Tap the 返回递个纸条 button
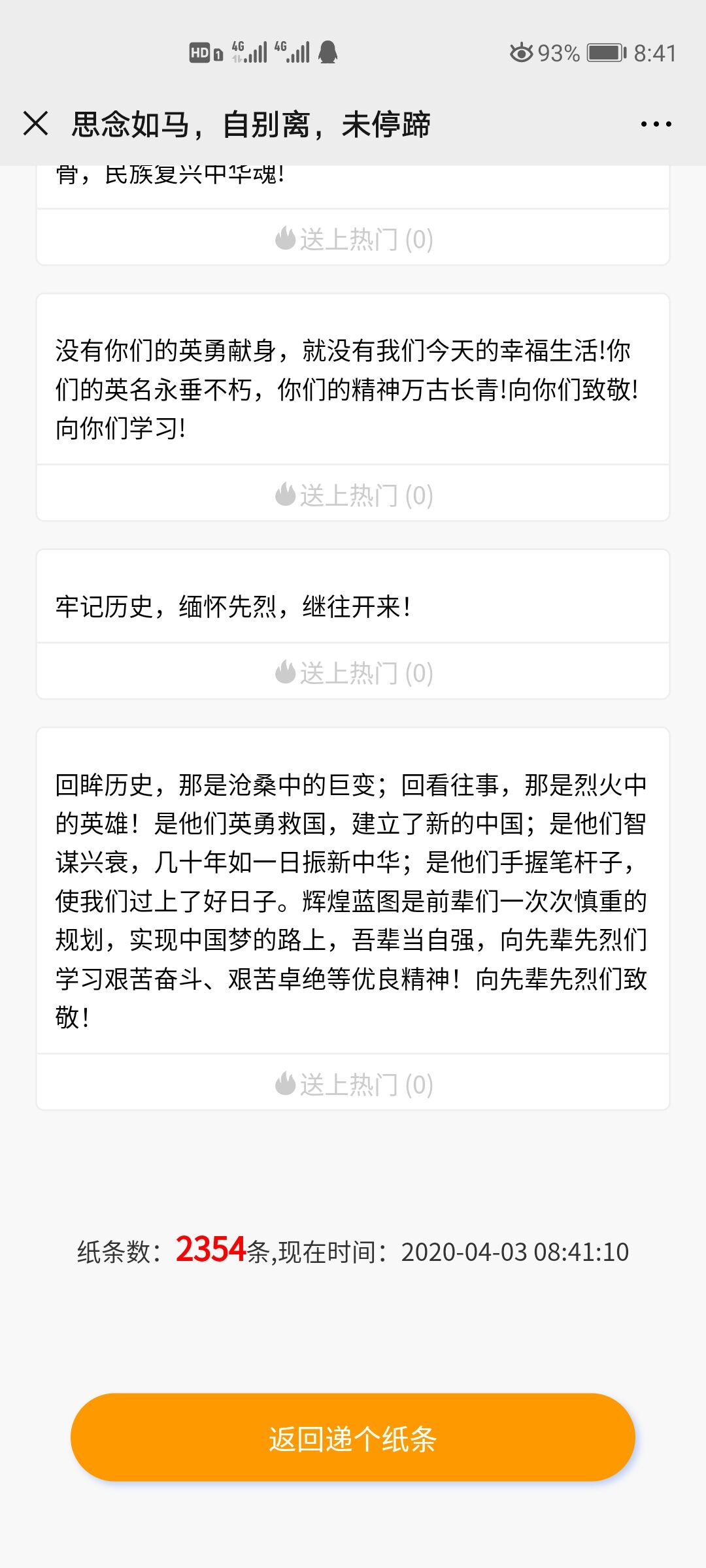 (353, 1439)
